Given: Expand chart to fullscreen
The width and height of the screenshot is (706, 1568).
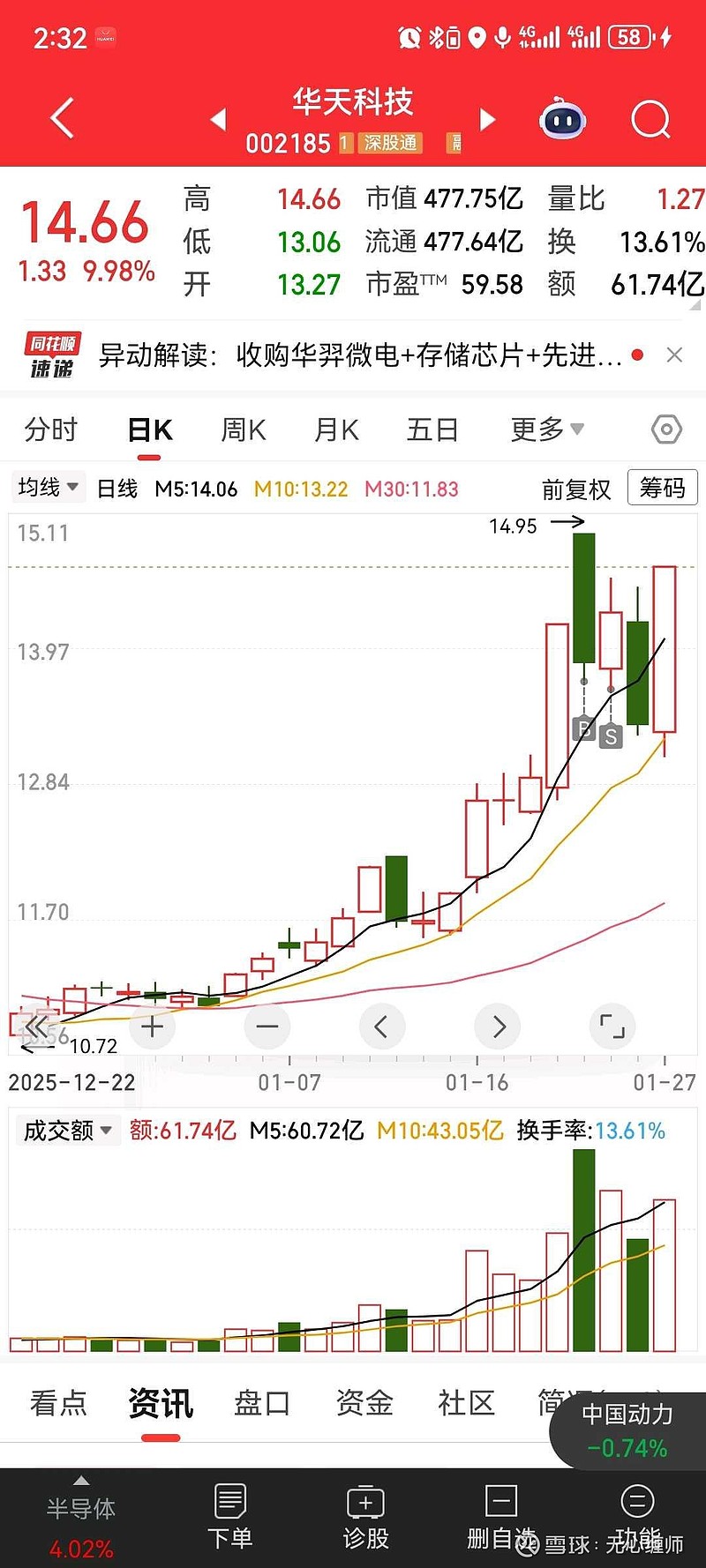Looking at the screenshot, I should (612, 1027).
